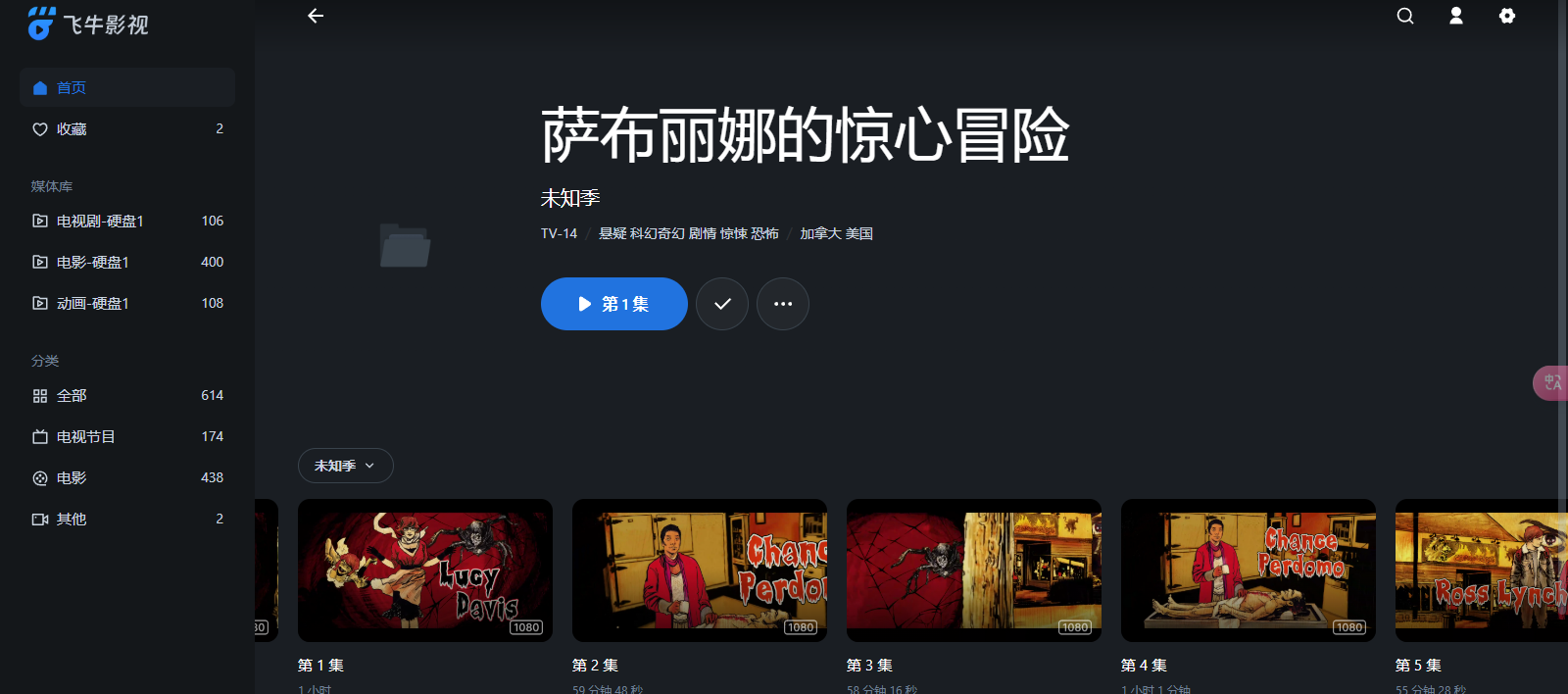
Task: Expand the 未知季 season dropdown
Action: tap(345, 466)
